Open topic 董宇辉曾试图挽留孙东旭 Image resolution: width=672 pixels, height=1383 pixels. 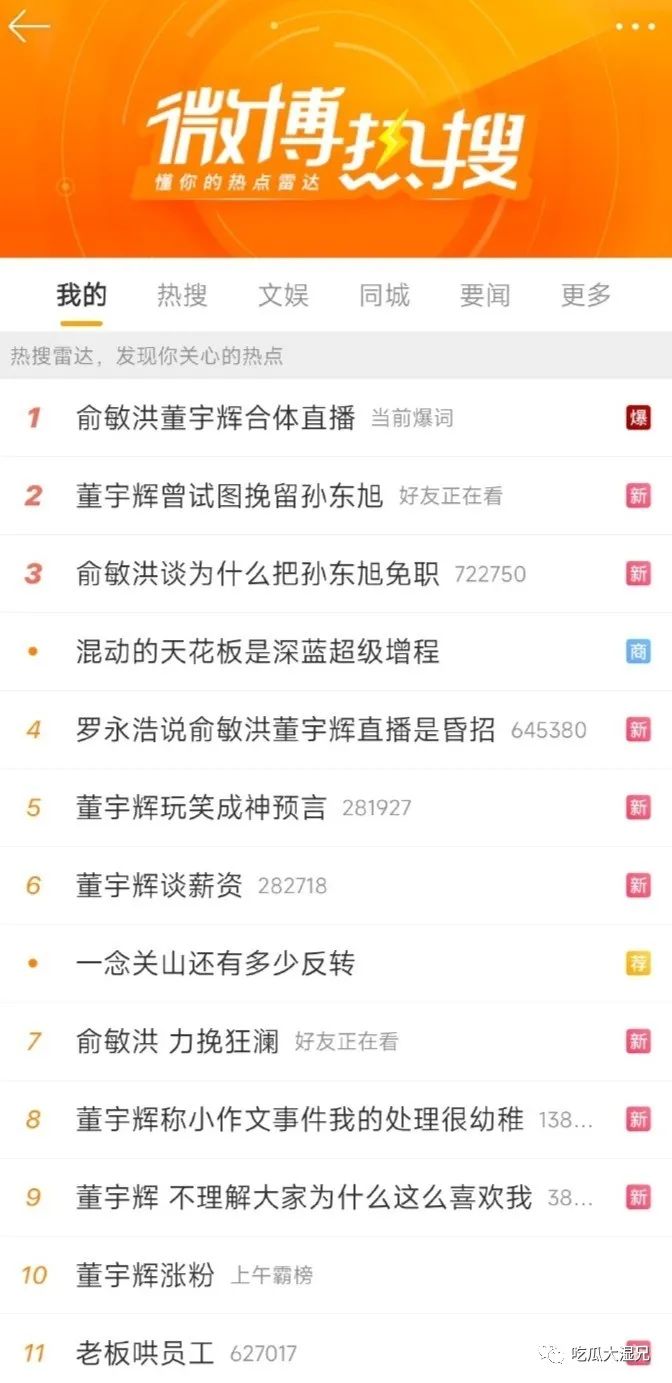click(x=230, y=496)
